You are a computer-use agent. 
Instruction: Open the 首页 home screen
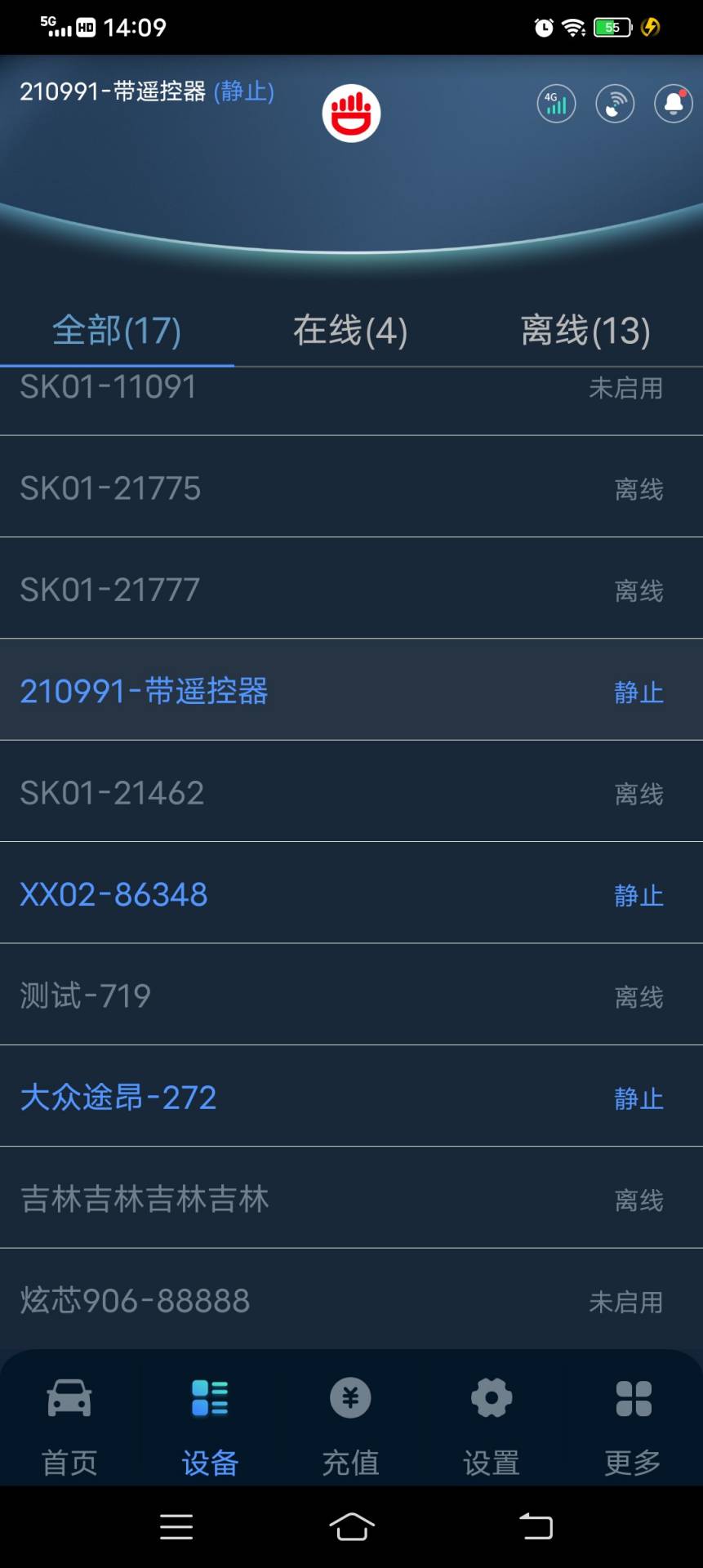coord(69,1421)
